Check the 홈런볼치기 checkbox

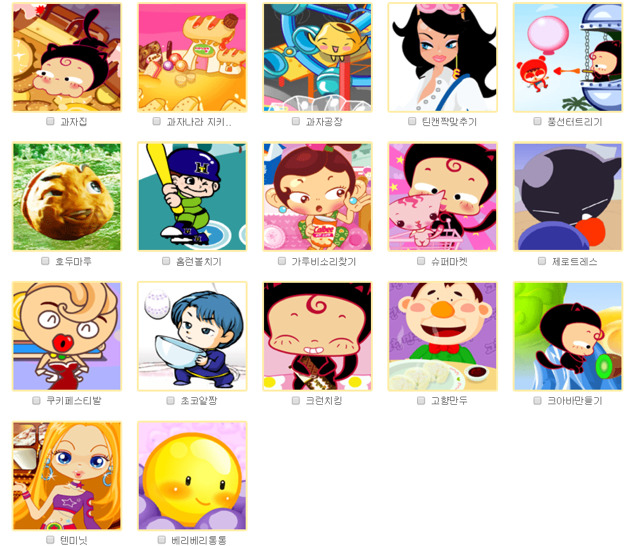(x=166, y=261)
